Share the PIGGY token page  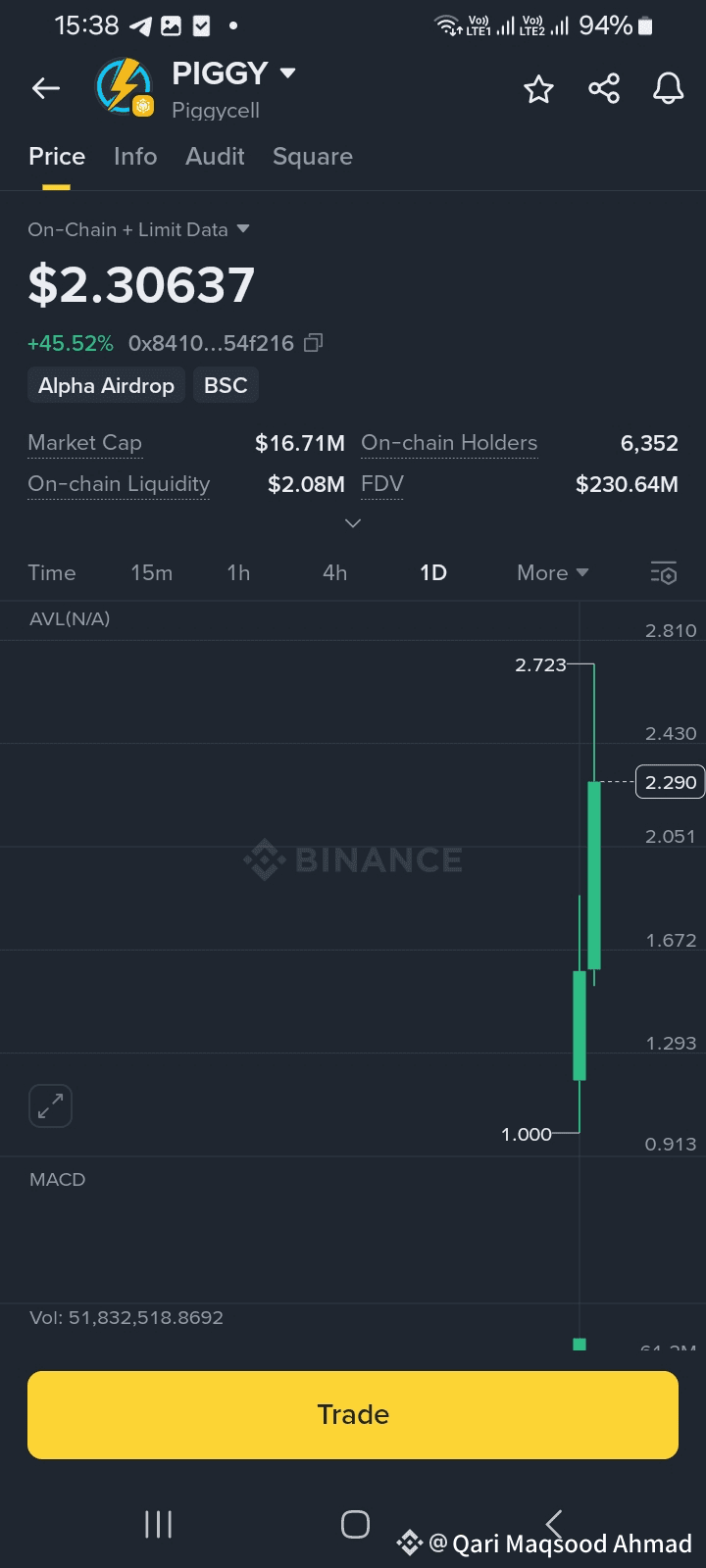(x=604, y=89)
